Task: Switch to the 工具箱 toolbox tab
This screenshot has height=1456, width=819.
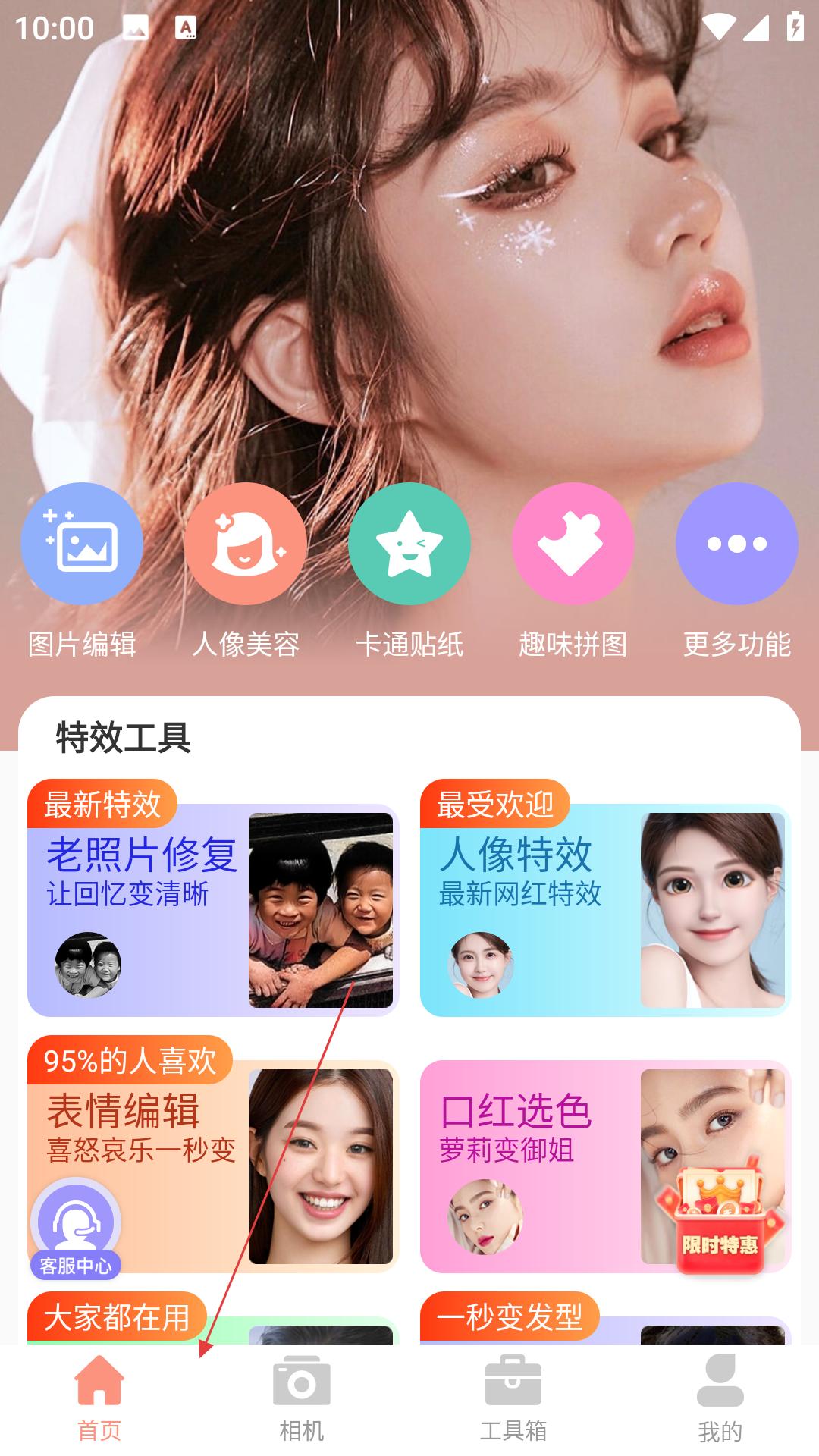Action: click(x=513, y=1399)
